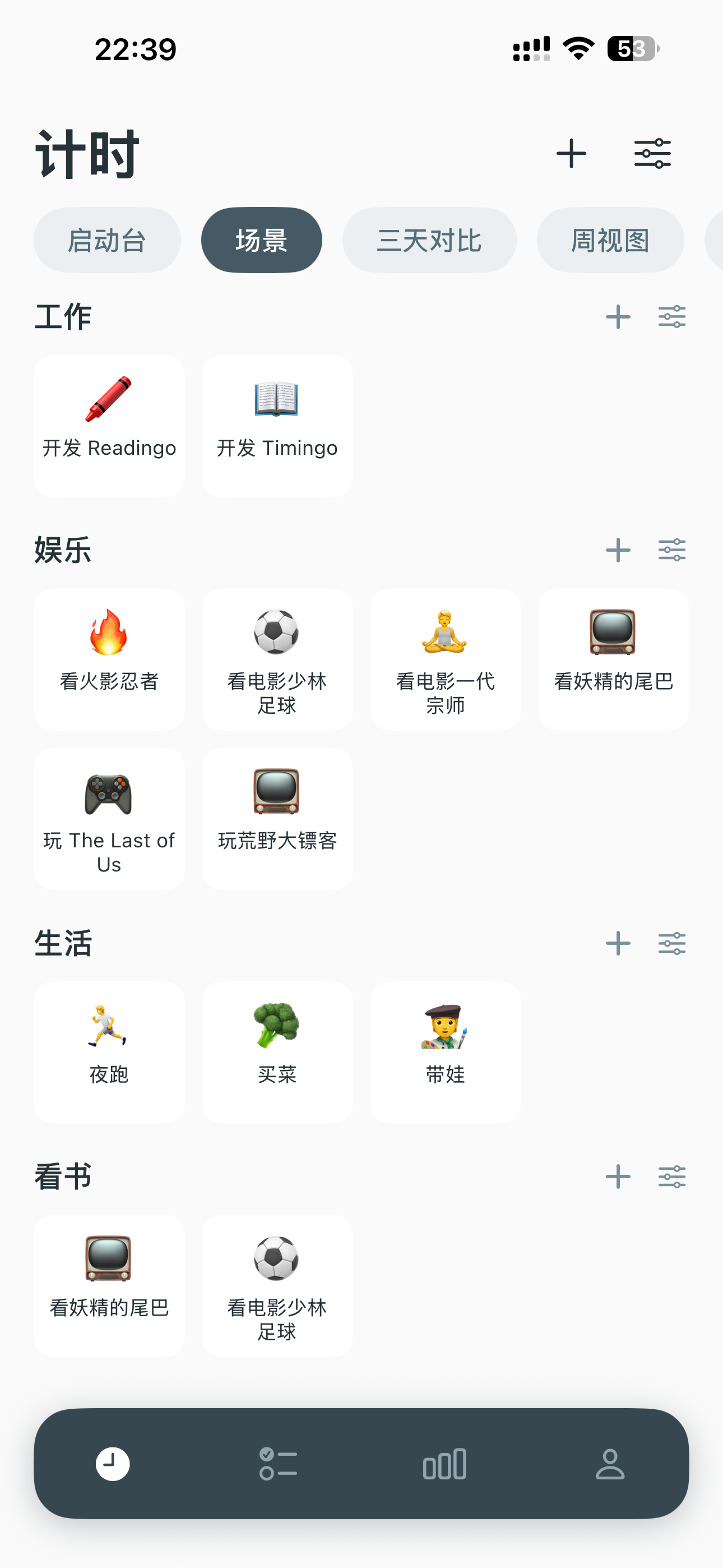
Task: Tap the 玩荒野大镖客 card
Action: 277,819
